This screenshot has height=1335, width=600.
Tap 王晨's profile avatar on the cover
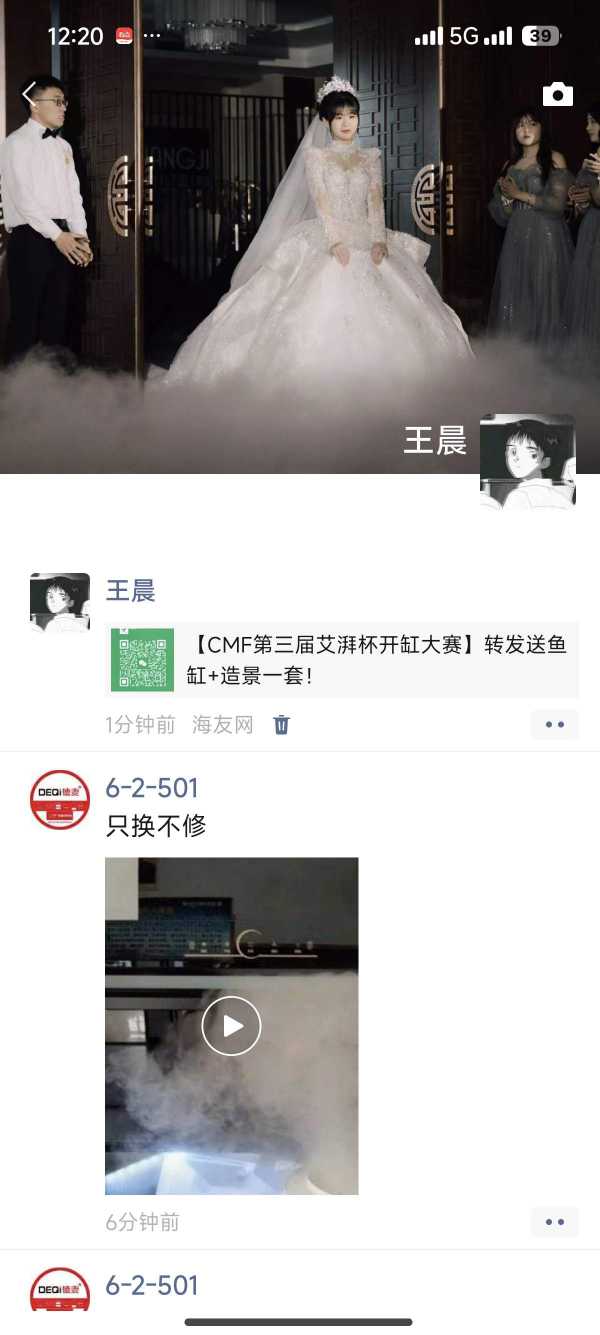[527, 462]
